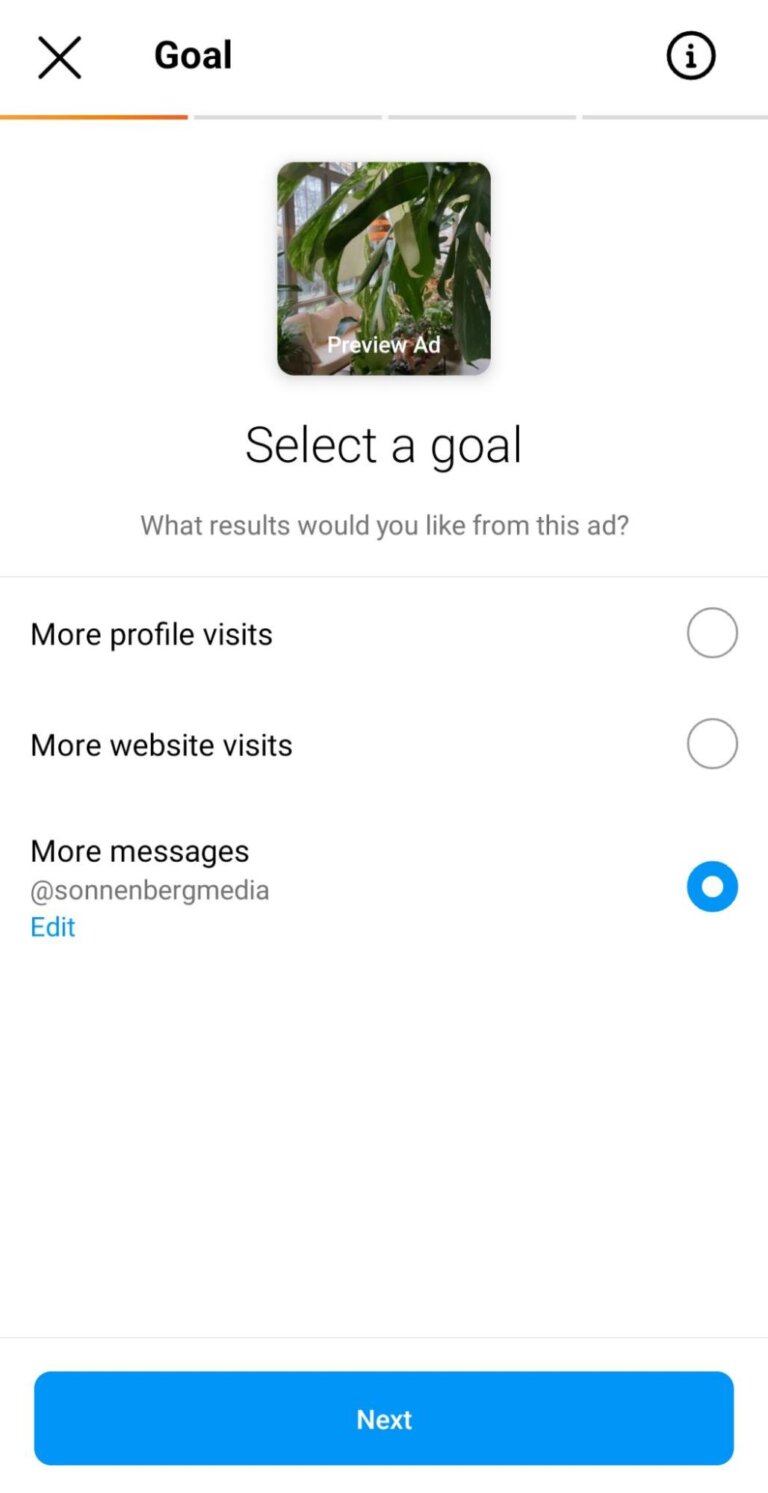Click the first orange progress segment
The width and height of the screenshot is (768, 1493).
[x=94, y=117]
